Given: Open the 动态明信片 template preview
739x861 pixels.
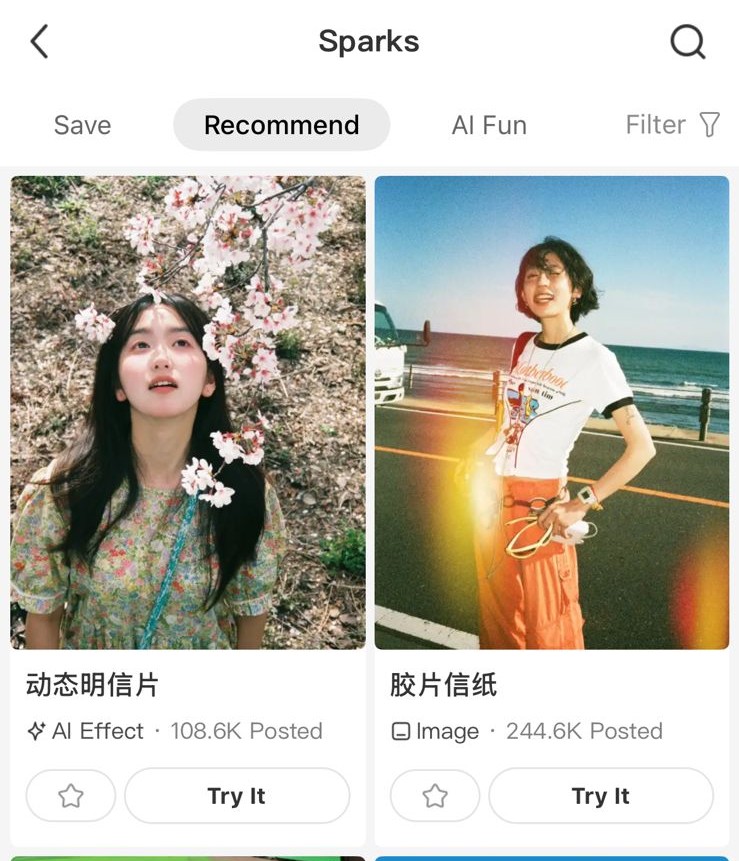Looking at the screenshot, I should tap(188, 412).
